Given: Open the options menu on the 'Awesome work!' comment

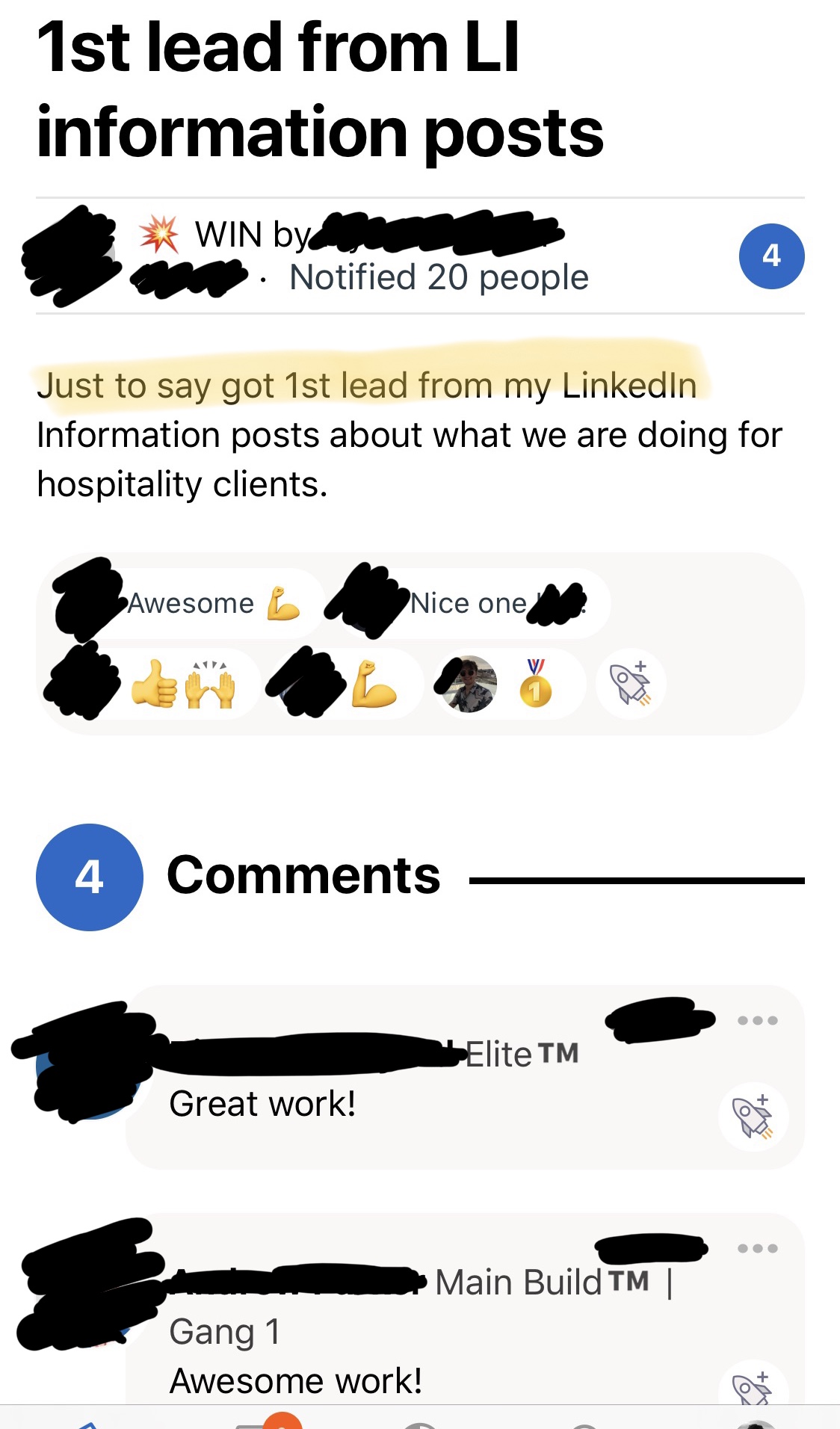Looking at the screenshot, I should pos(757,1249).
